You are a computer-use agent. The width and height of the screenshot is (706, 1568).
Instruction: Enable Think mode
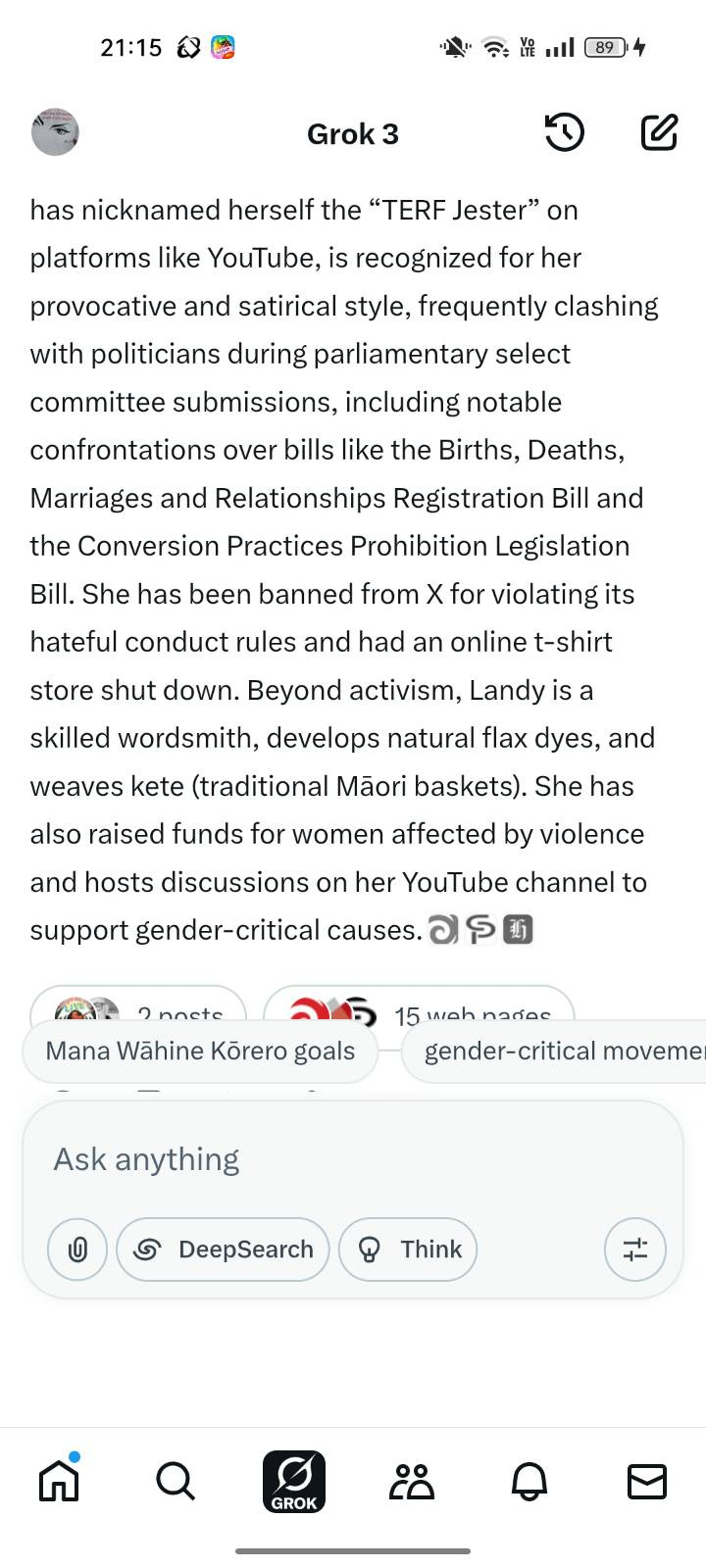[408, 1249]
